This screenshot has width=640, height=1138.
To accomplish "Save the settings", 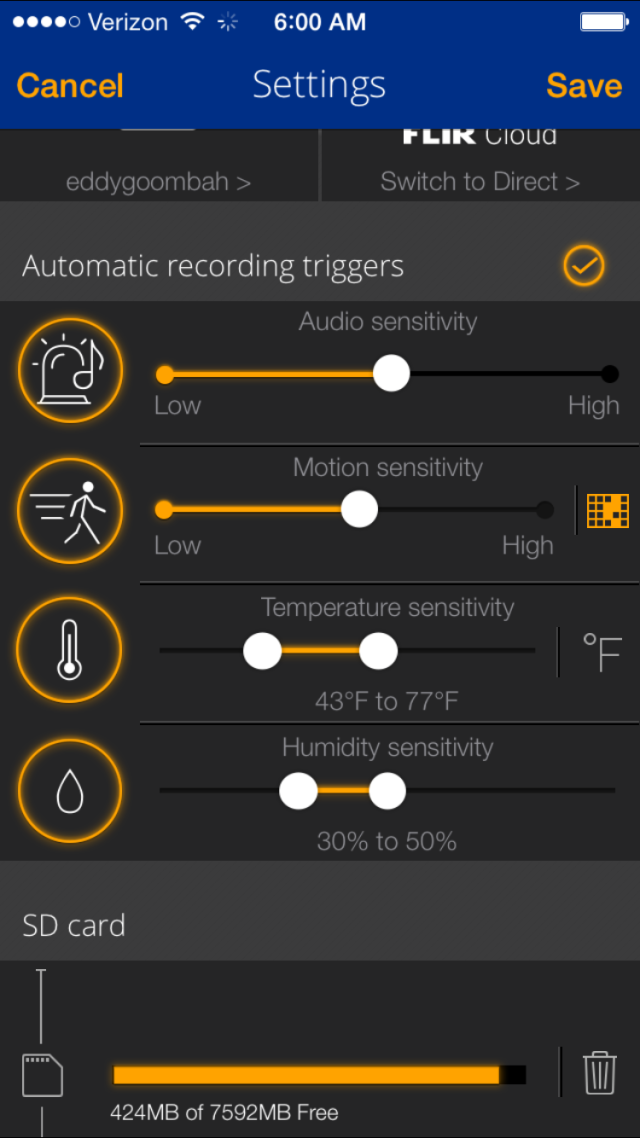I will 583,85.
